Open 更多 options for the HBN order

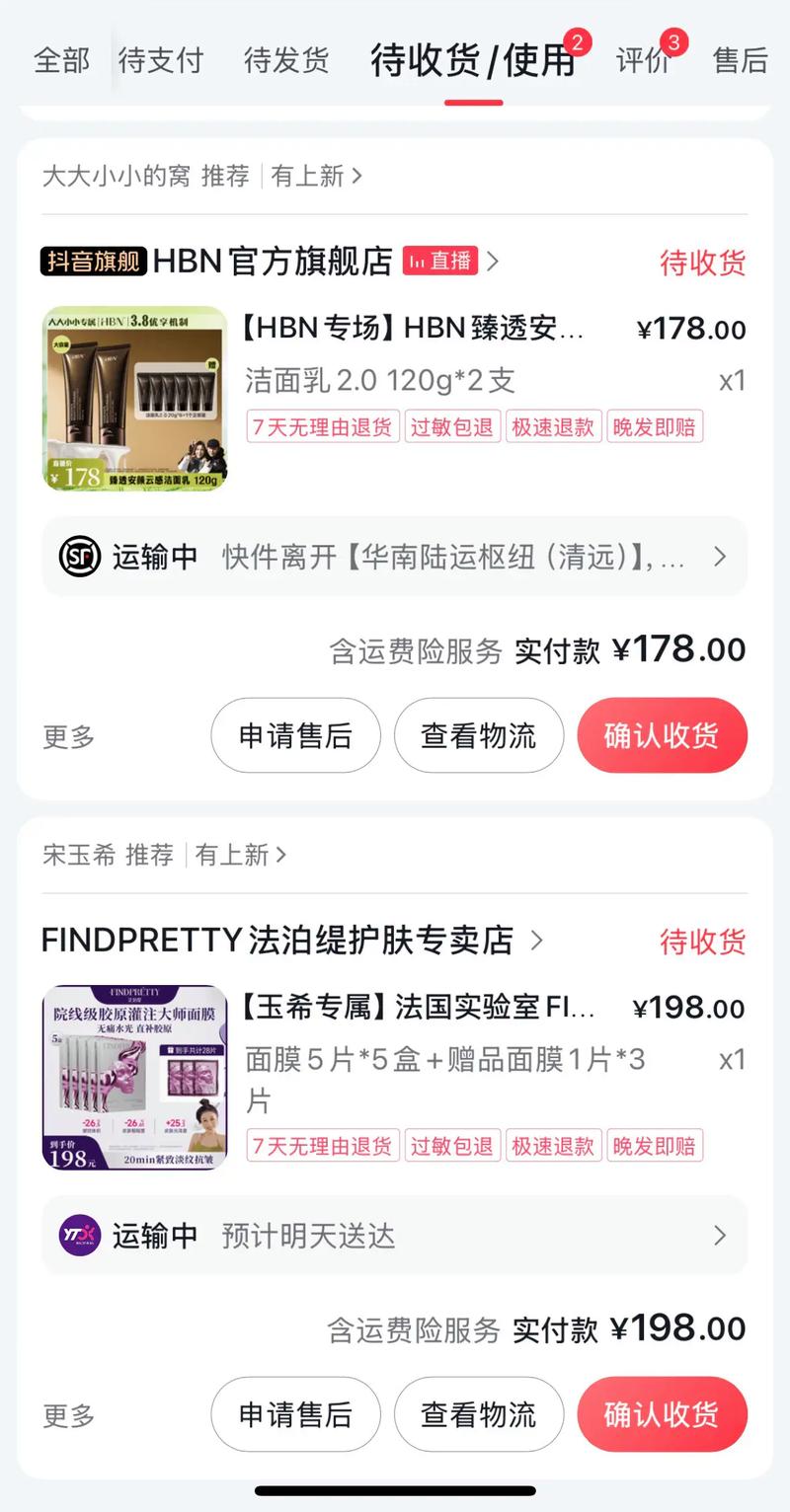tap(68, 736)
